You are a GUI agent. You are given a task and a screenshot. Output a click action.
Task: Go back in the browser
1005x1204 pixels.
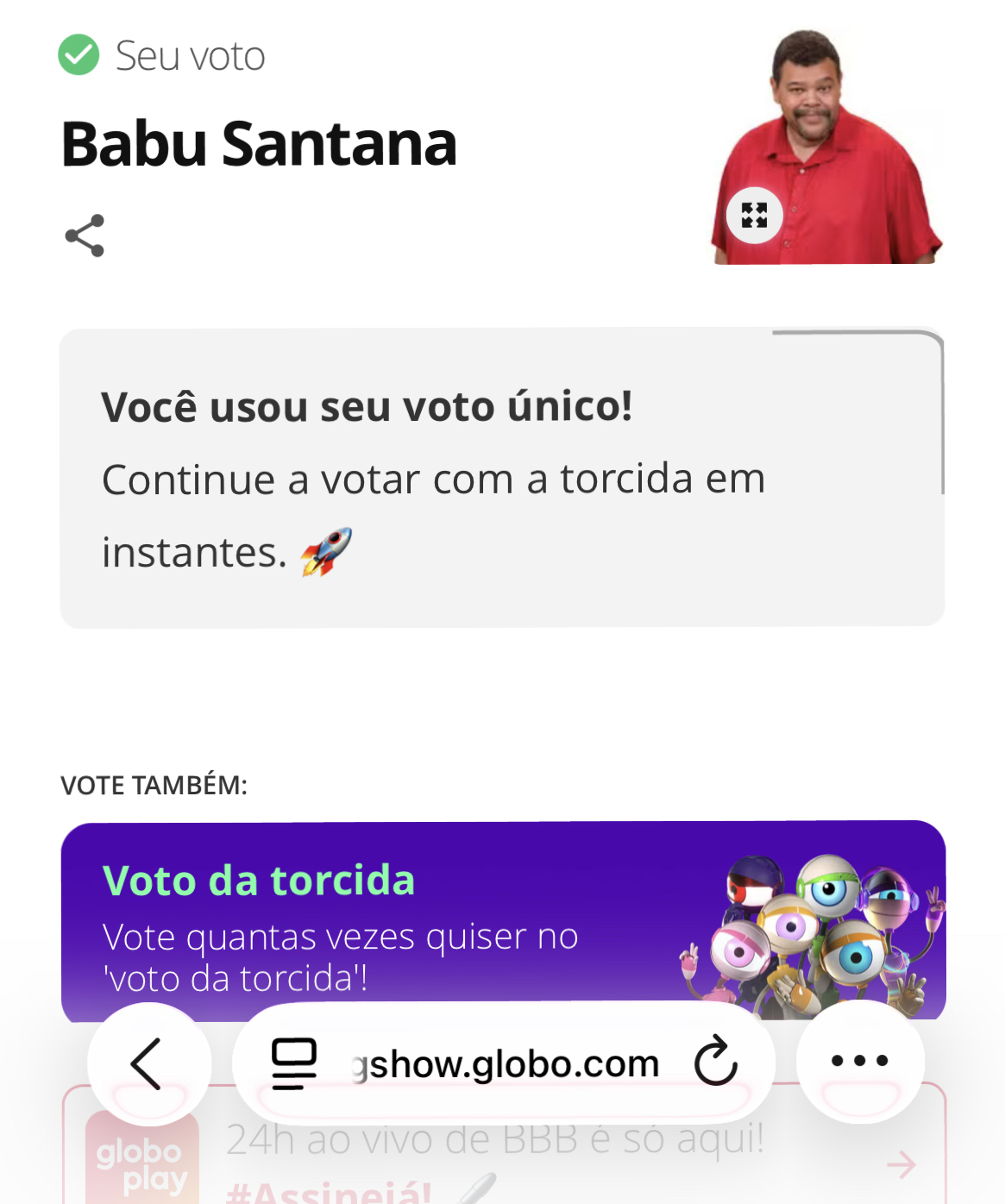click(148, 1063)
